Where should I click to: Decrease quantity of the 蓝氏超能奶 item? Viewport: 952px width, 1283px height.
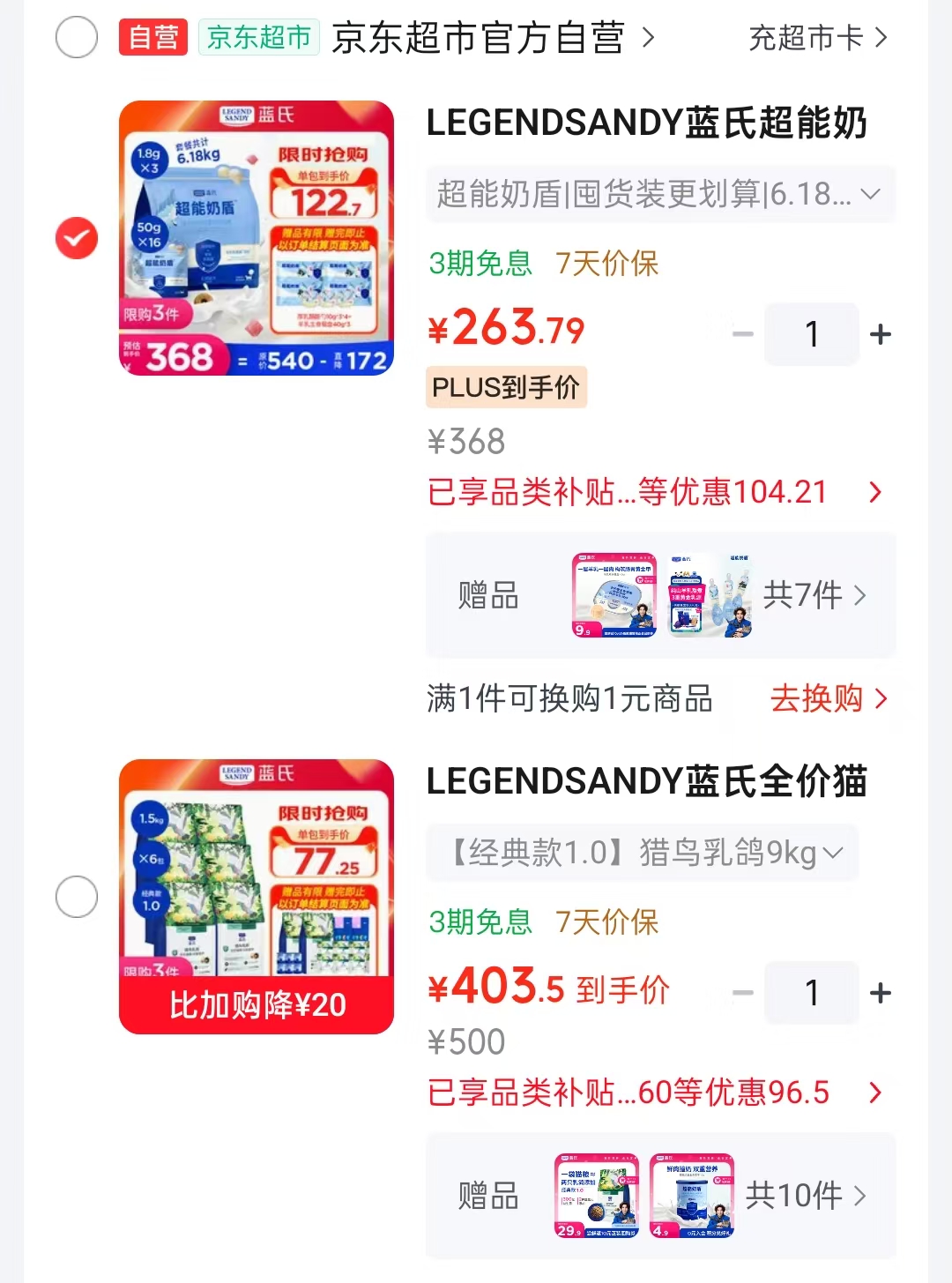(x=743, y=334)
